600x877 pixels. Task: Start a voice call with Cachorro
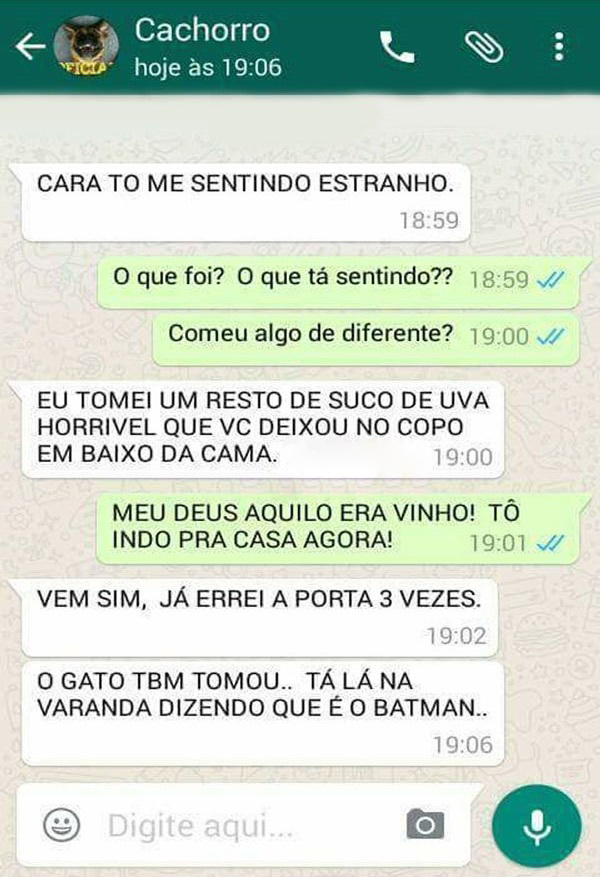[397, 47]
